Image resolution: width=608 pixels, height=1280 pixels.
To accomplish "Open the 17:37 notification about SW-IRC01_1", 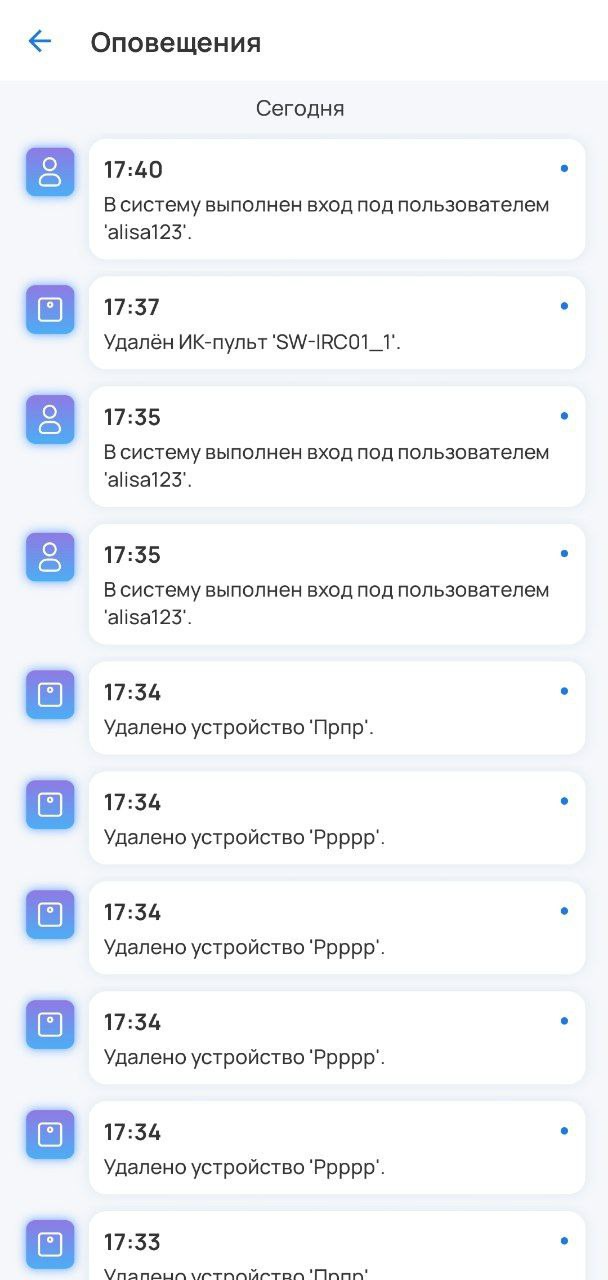I will coord(336,323).
